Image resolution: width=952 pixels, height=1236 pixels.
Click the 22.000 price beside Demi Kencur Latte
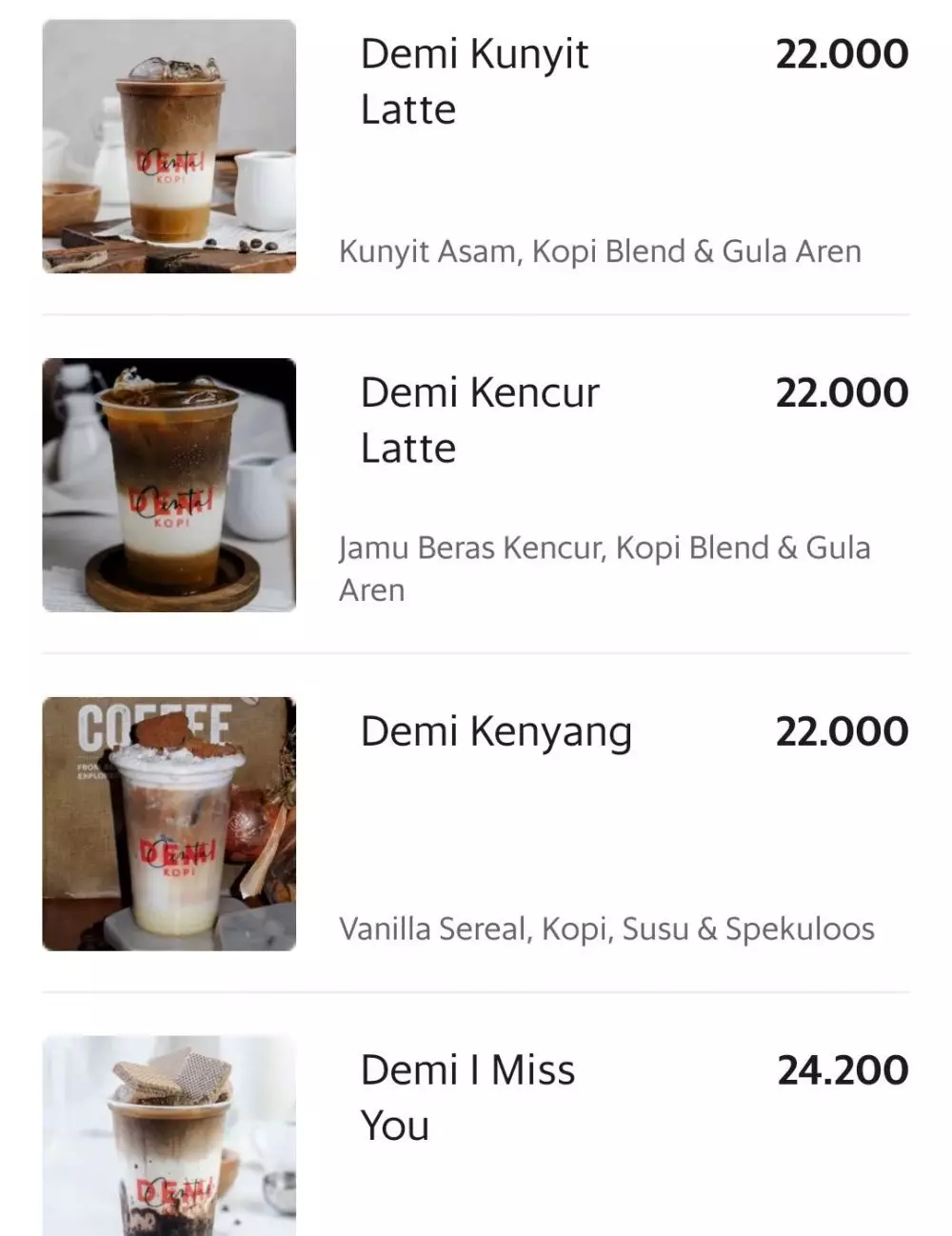[x=842, y=391]
